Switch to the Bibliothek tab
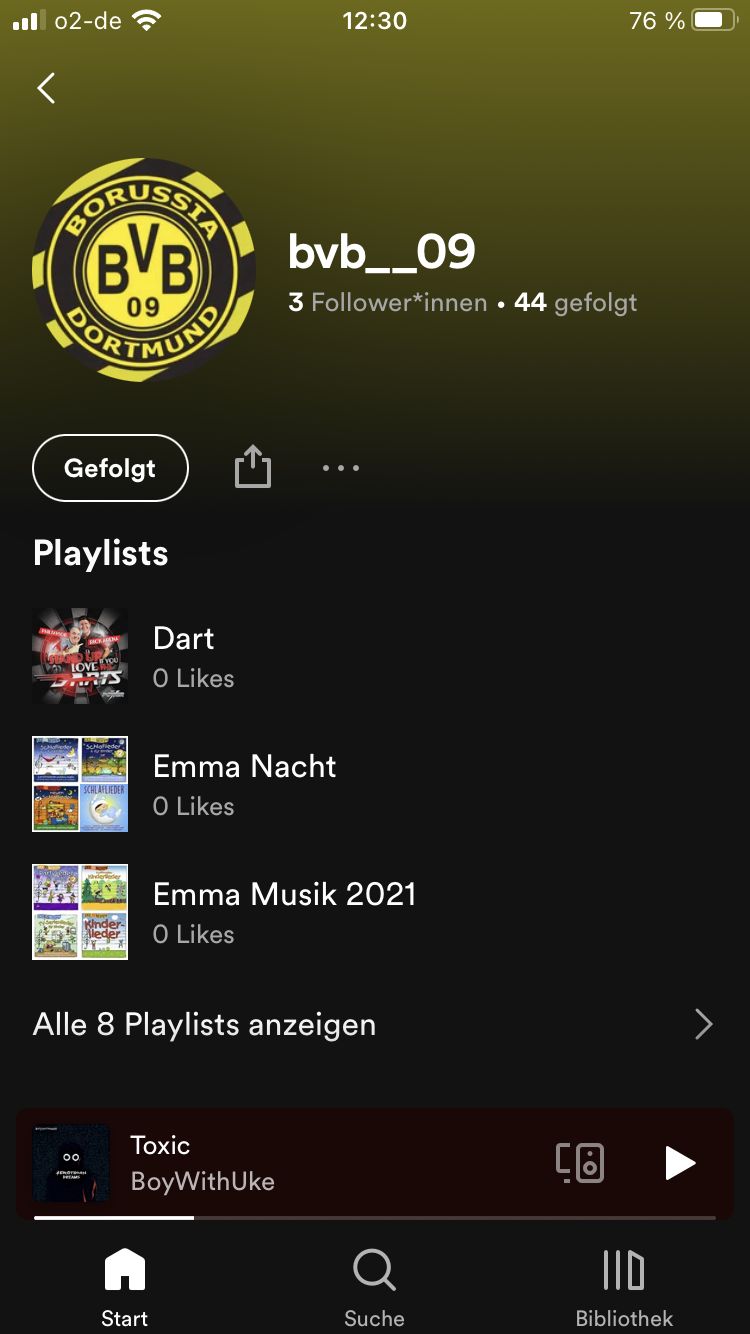Viewport: 750px width, 1334px height. click(x=624, y=1286)
